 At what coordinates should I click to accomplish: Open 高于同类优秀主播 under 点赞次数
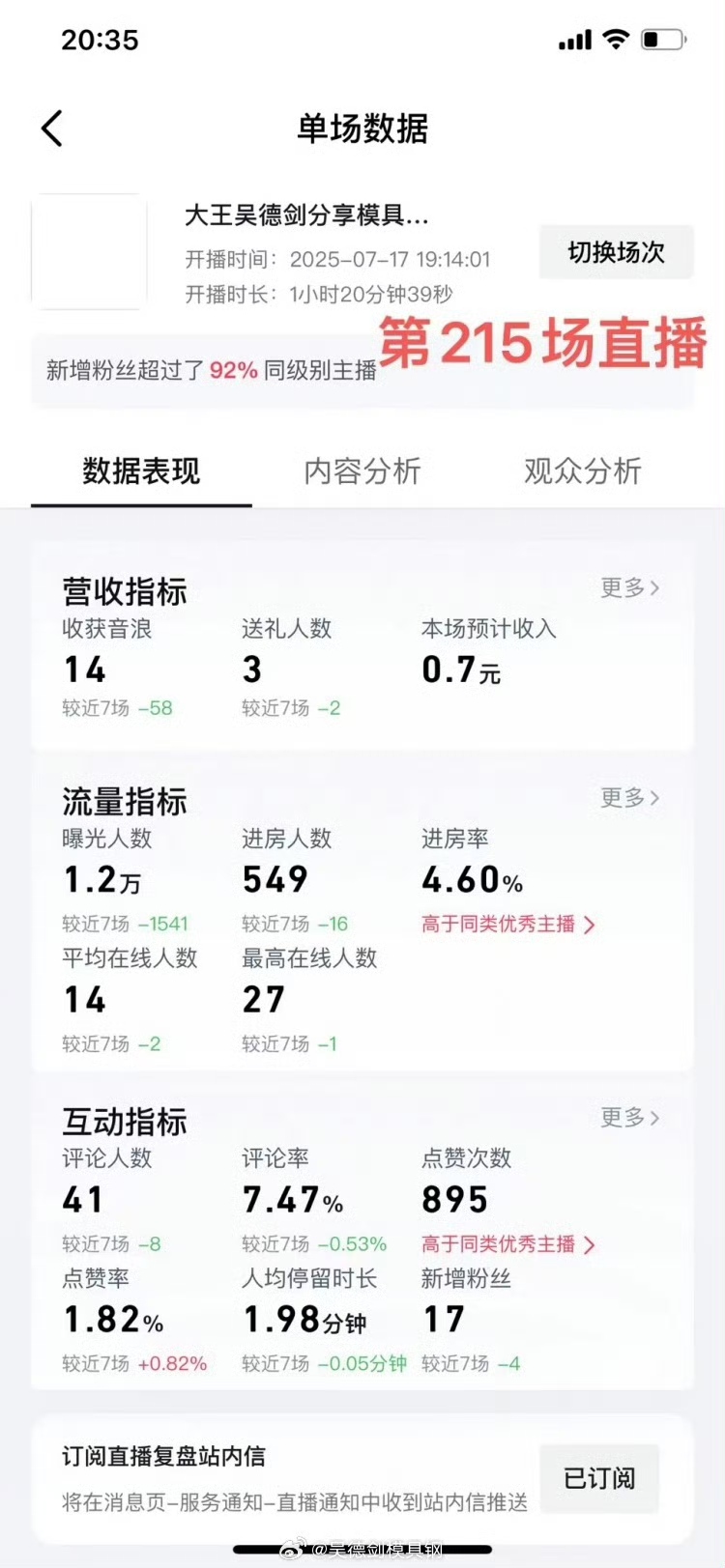[x=507, y=1244]
